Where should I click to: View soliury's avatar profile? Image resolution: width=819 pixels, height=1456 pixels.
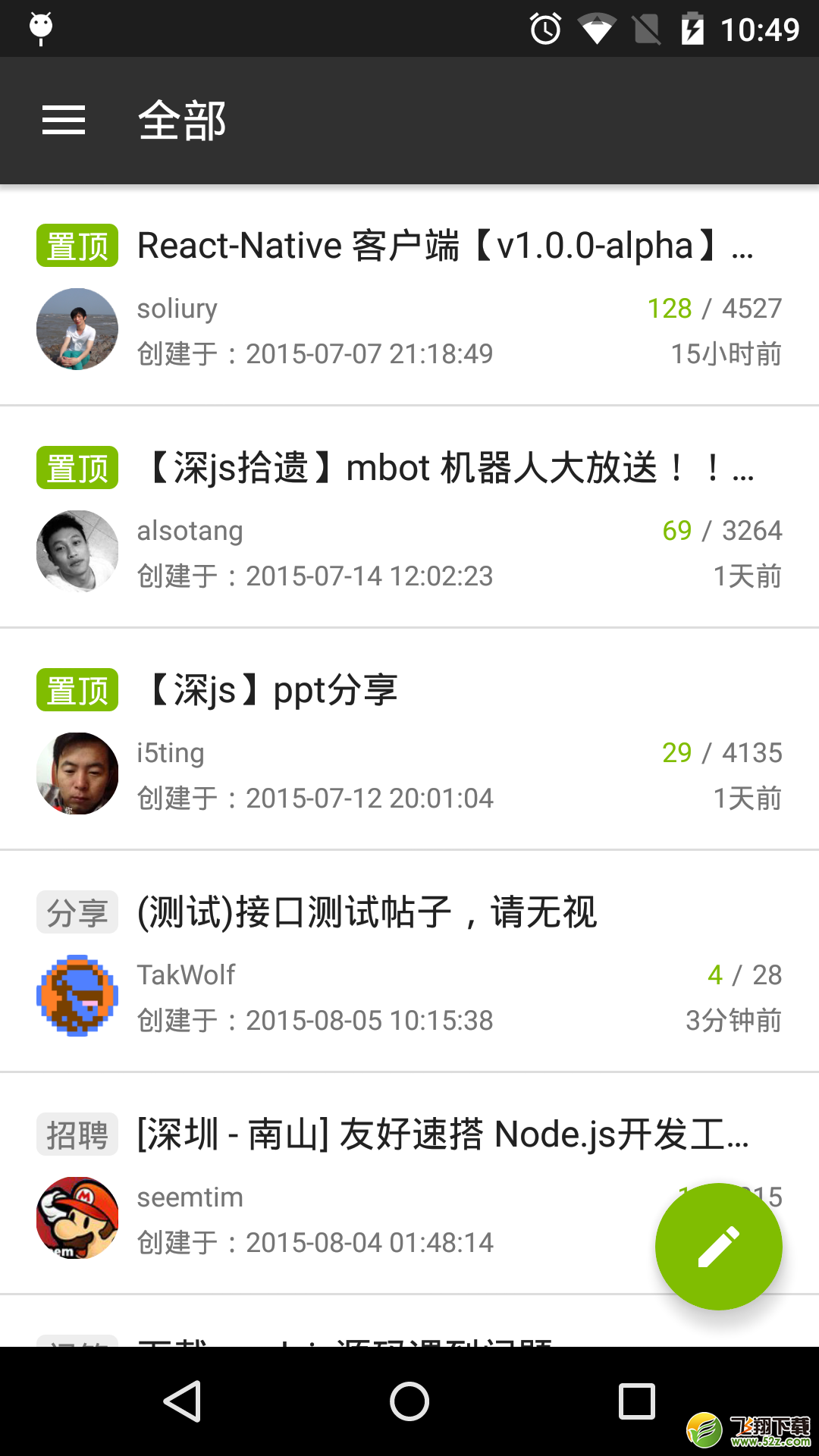click(x=77, y=329)
